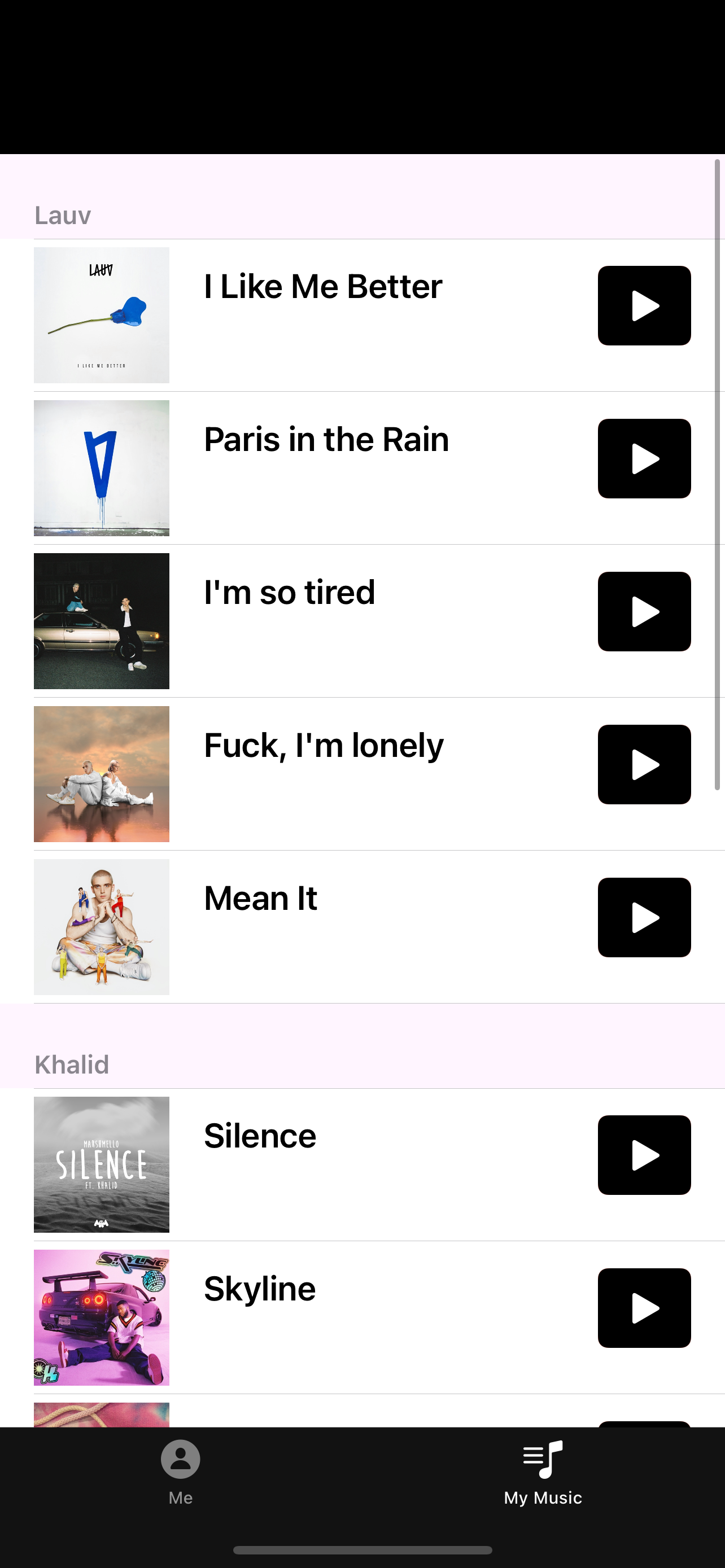Select the Lauv section header
The width and height of the screenshot is (725, 1568).
click(62, 214)
